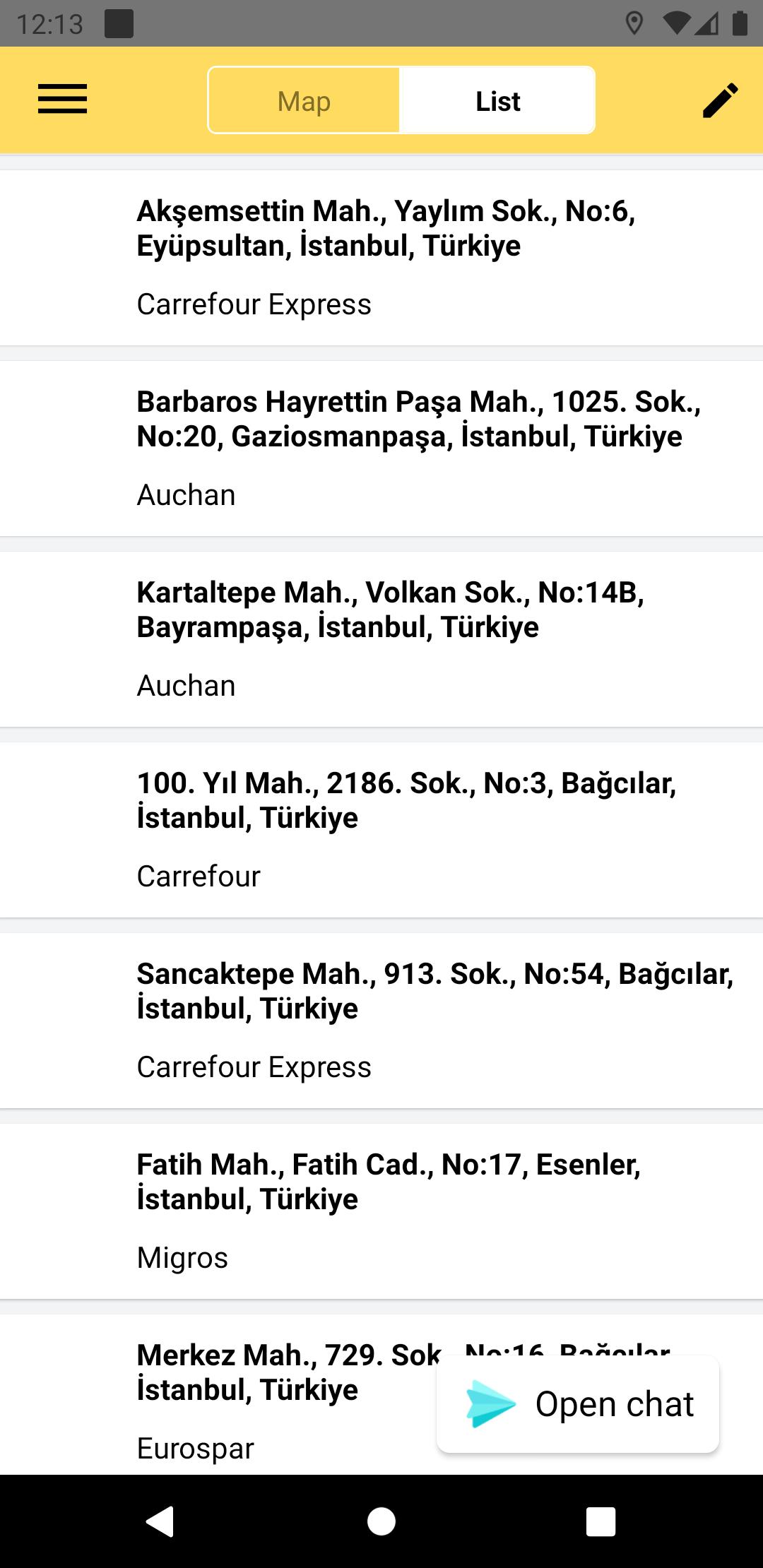Image resolution: width=763 pixels, height=1568 pixels.
Task: Open the hamburger drawer menu
Action: [x=62, y=100]
